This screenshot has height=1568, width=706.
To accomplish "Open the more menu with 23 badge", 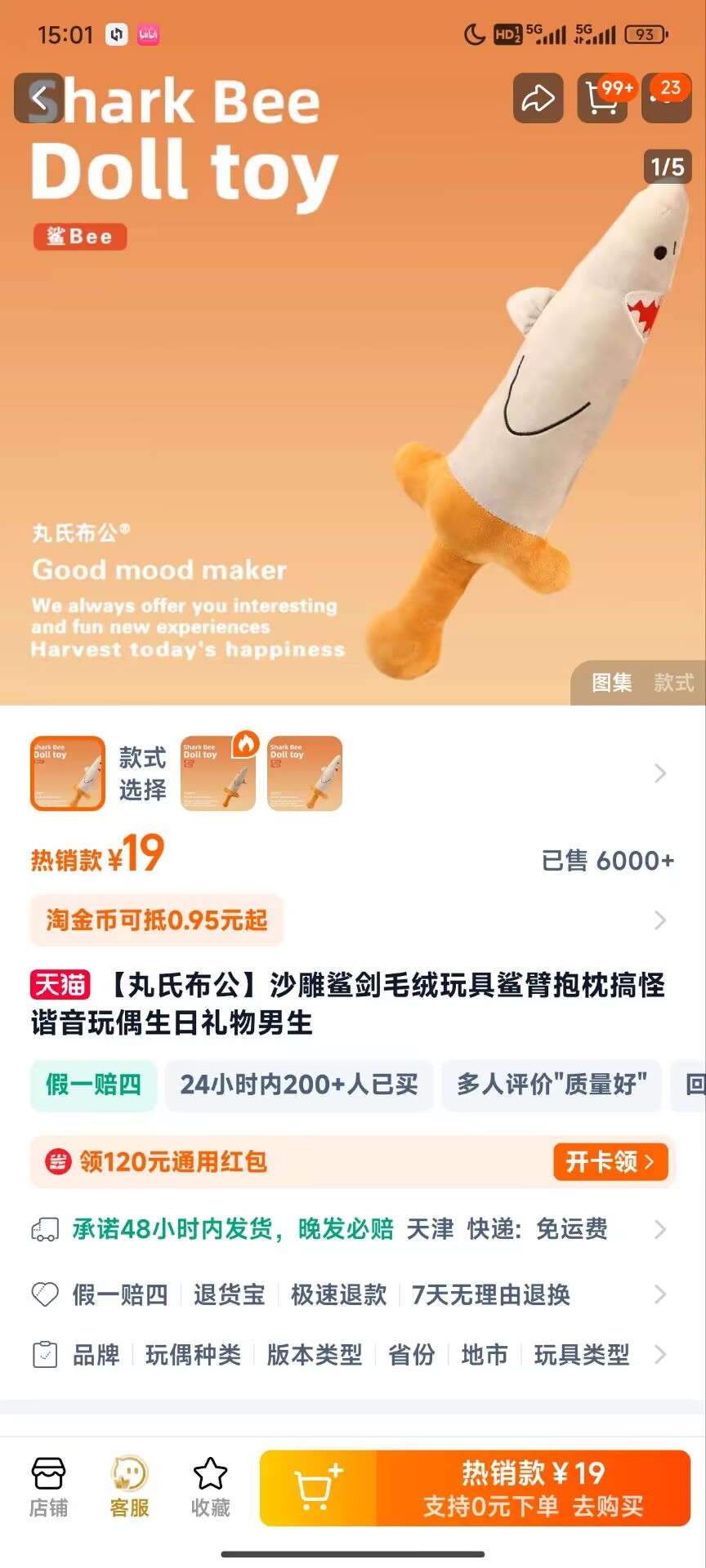I will tap(666, 99).
